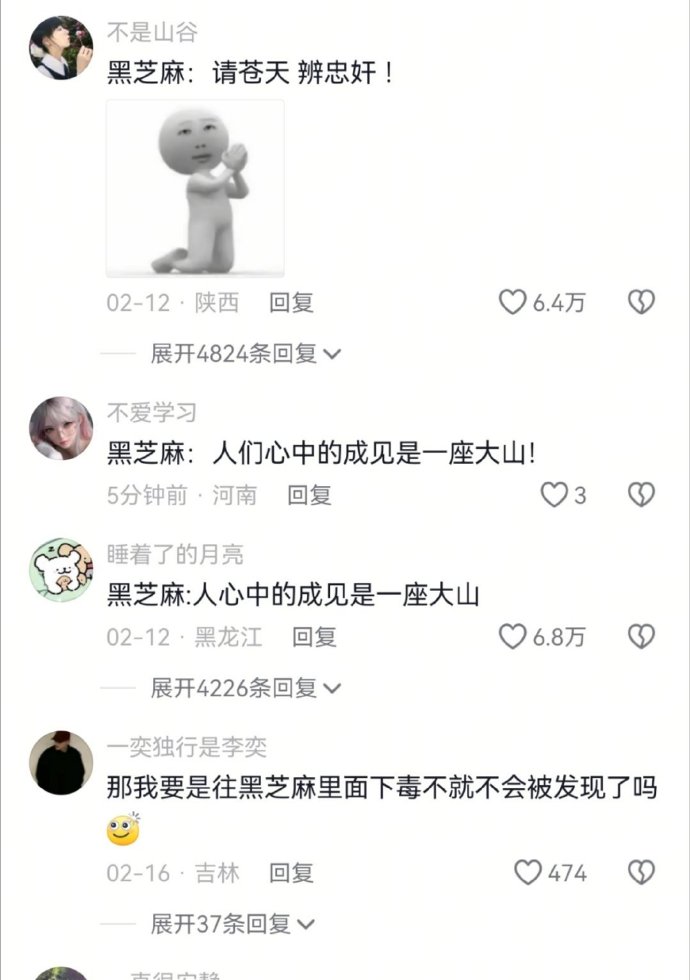
Task: Visit 一奕独行是李奕's profile avatar
Action: (x=61, y=762)
